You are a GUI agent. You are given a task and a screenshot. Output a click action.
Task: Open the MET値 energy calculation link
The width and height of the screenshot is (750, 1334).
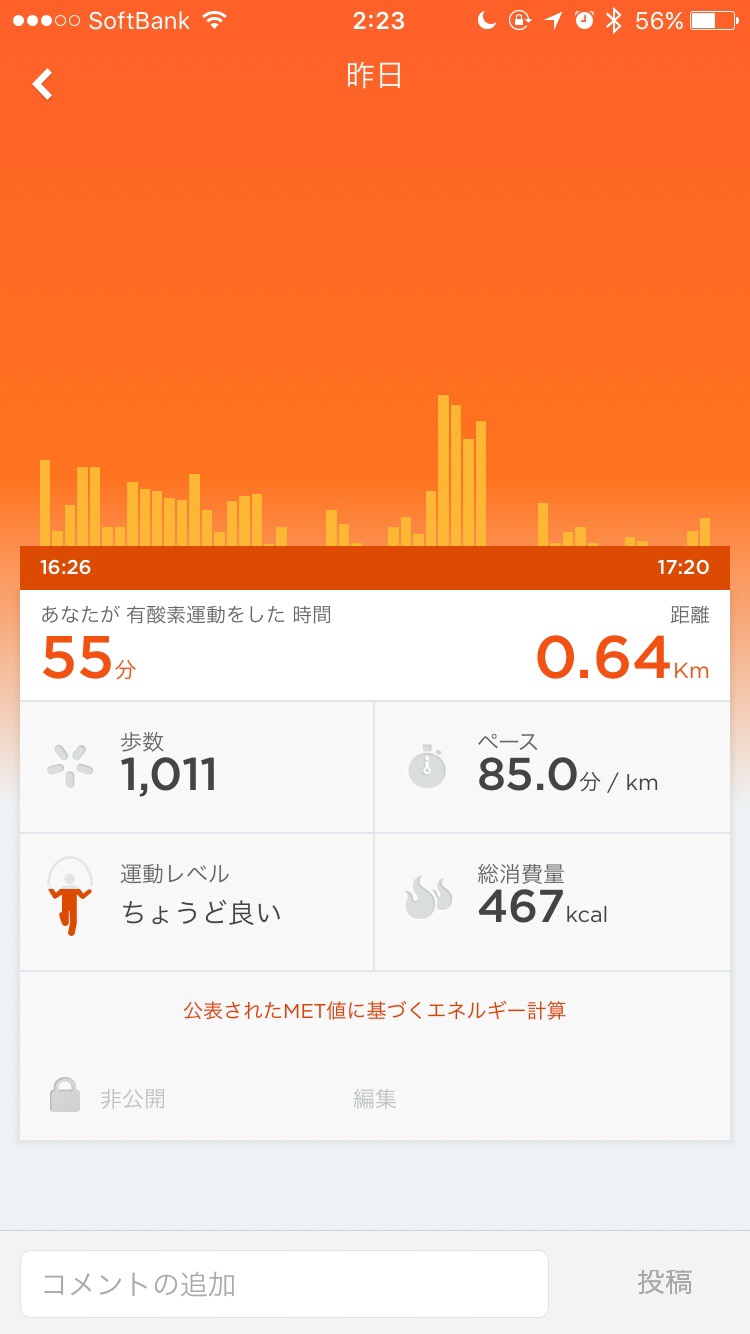pyautogui.click(x=375, y=1010)
